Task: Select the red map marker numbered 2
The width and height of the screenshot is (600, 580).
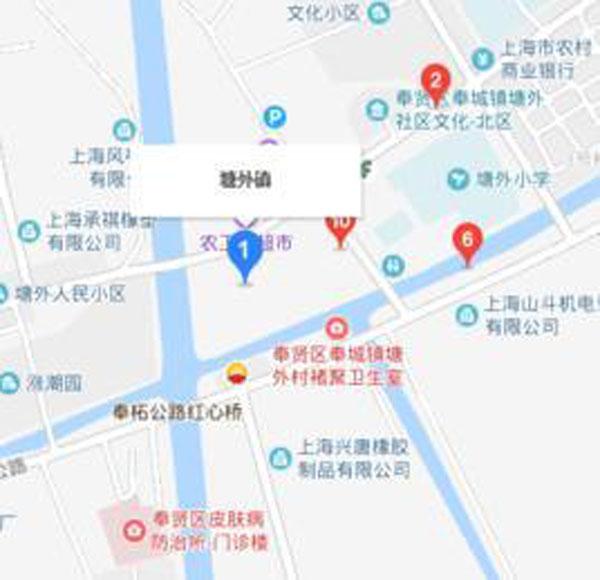Action: pos(434,79)
